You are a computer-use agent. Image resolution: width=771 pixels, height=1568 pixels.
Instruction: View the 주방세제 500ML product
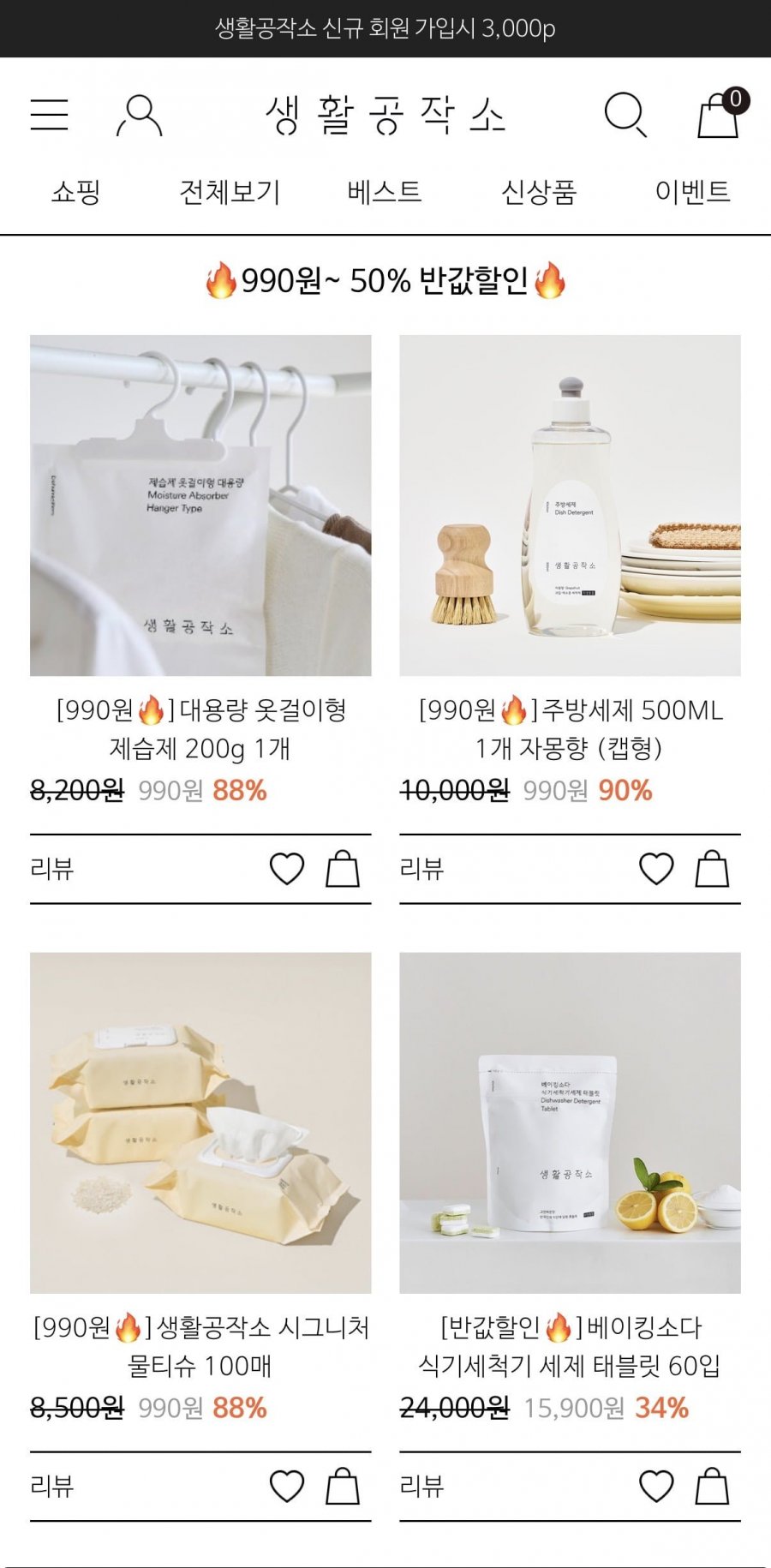pyautogui.click(x=570, y=506)
